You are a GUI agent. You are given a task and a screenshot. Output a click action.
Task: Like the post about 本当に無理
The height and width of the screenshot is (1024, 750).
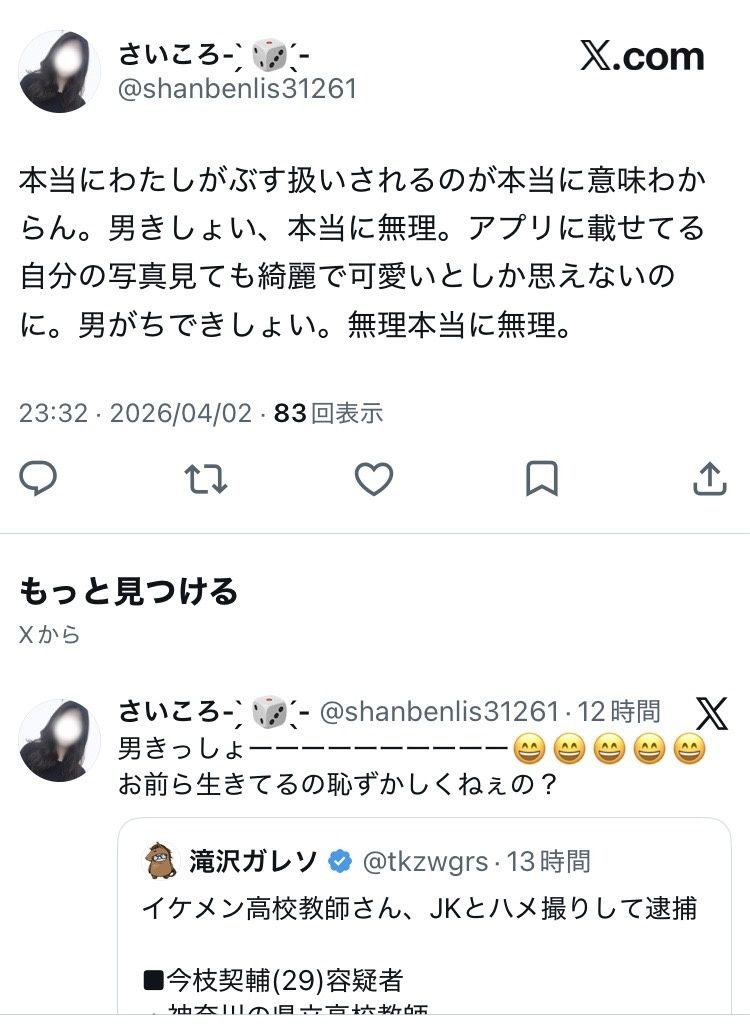374,479
